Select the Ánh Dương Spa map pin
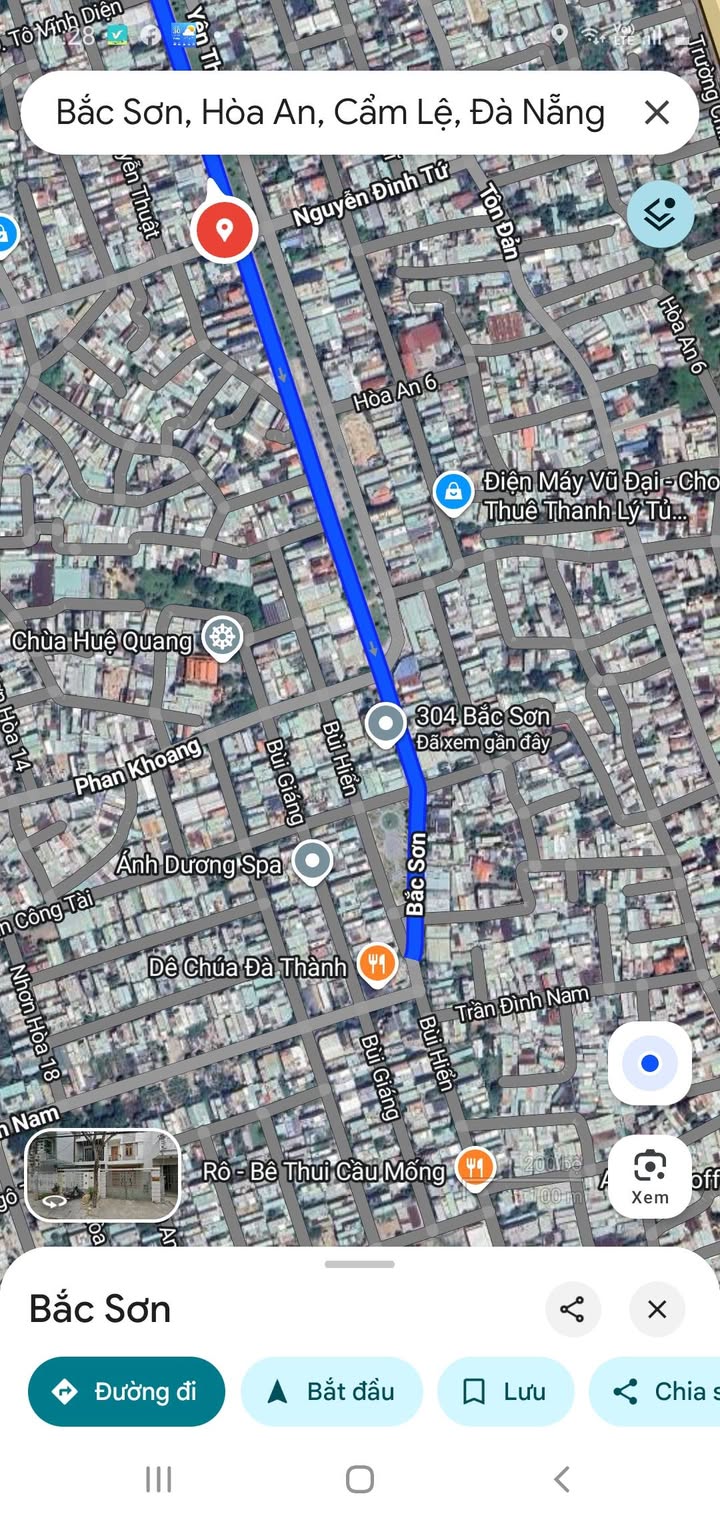 [x=314, y=861]
